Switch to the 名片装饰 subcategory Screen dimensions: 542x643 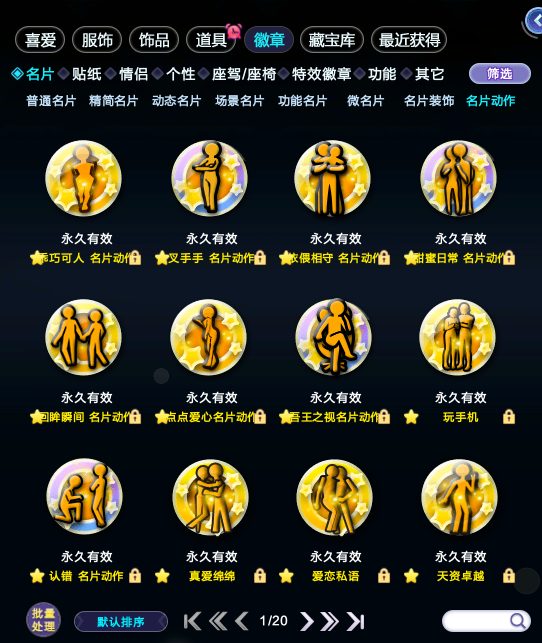tap(429, 100)
